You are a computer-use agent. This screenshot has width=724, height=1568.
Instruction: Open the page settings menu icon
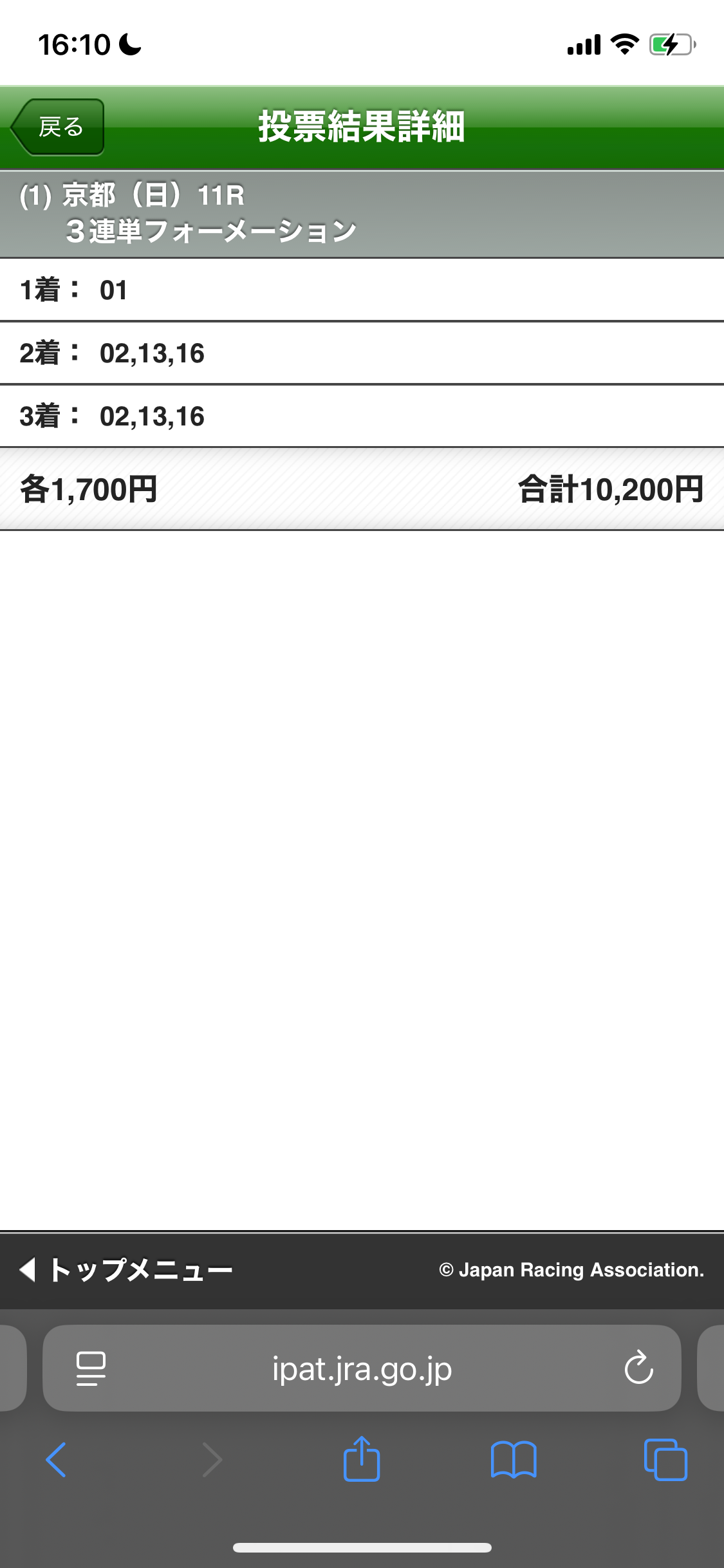[91, 1368]
